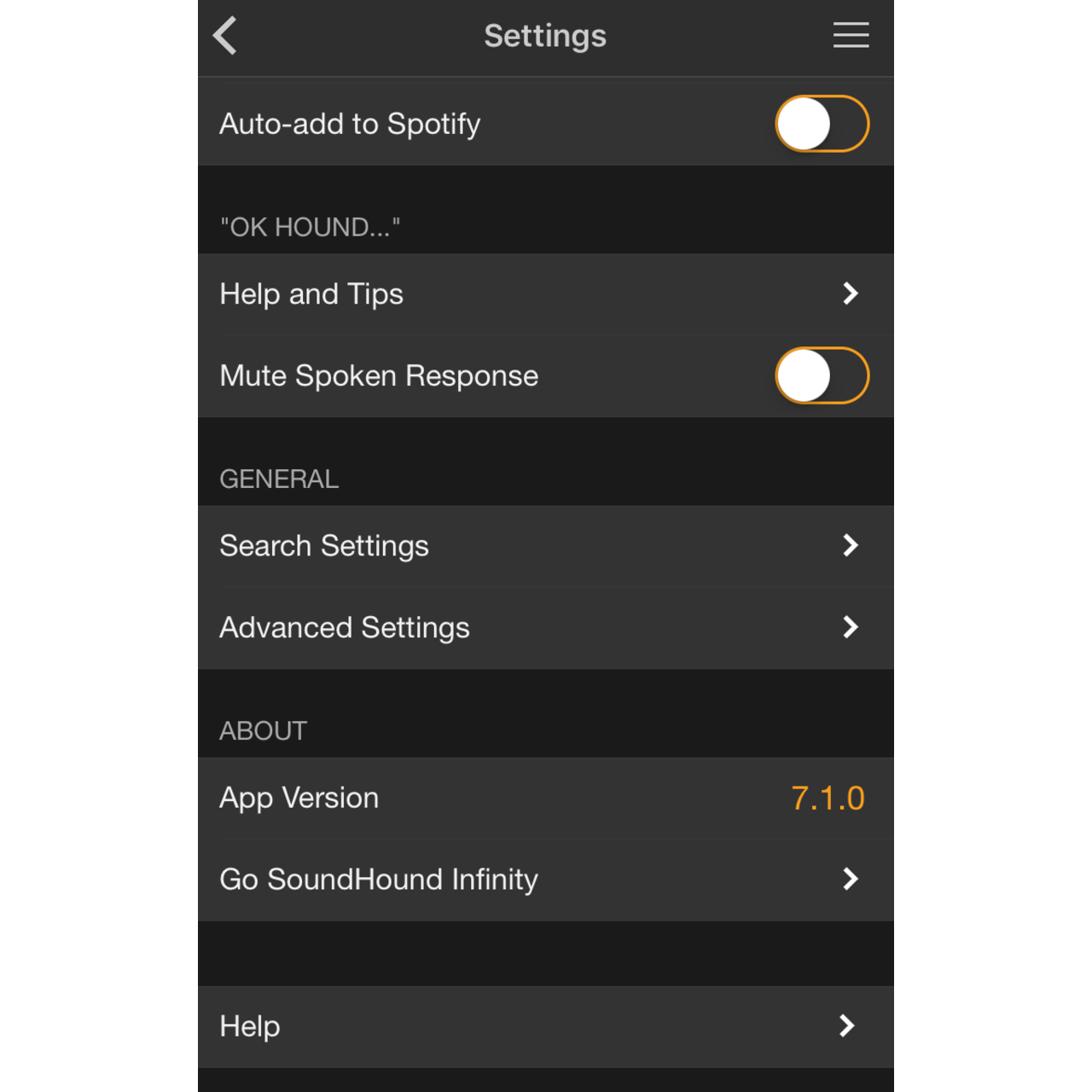This screenshot has width=1092, height=1092.
Task: Open Help and Tips
Action: [x=546, y=294]
